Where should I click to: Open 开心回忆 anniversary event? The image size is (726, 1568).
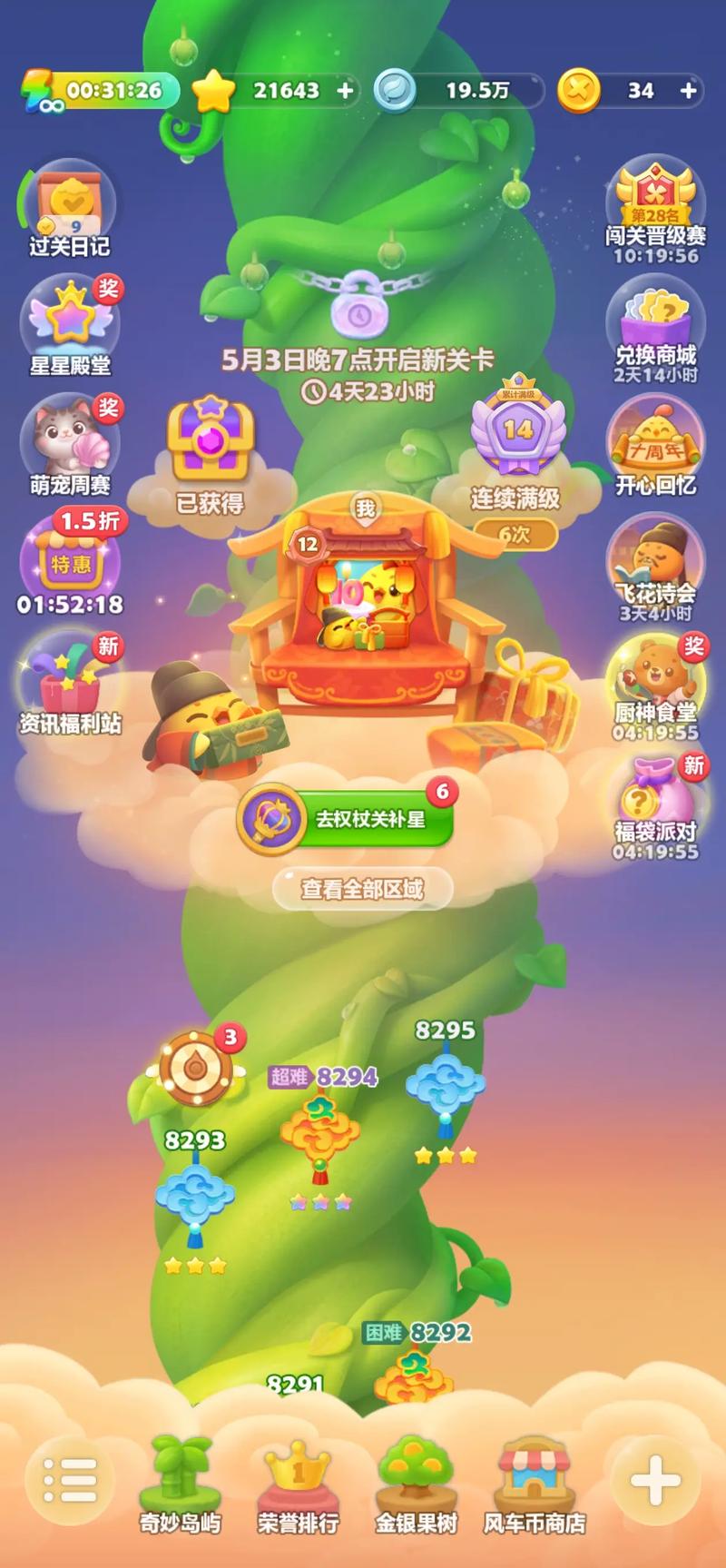(x=655, y=446)
